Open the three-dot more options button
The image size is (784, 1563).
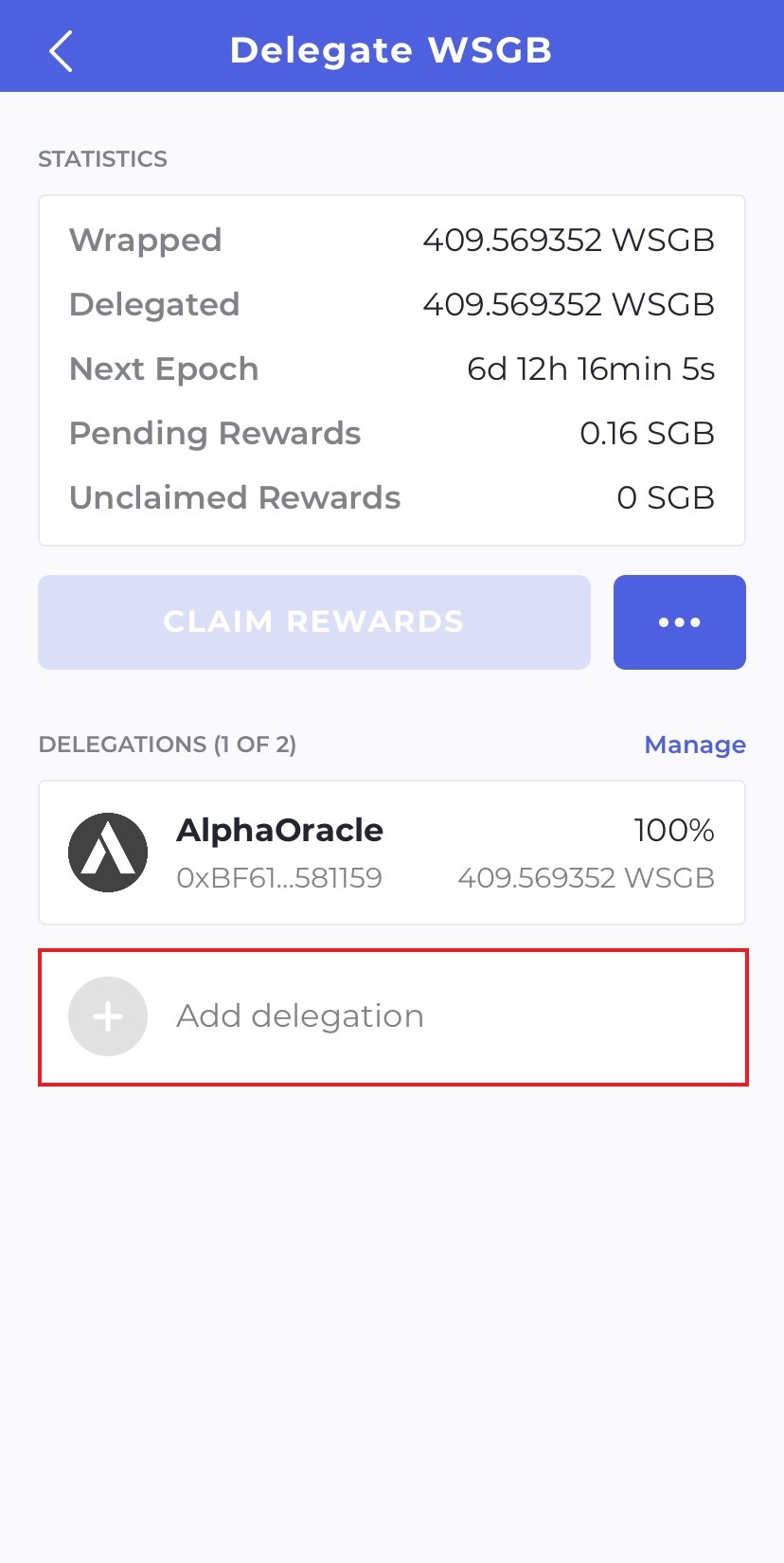pyautogui.click(x=679, y=622)
